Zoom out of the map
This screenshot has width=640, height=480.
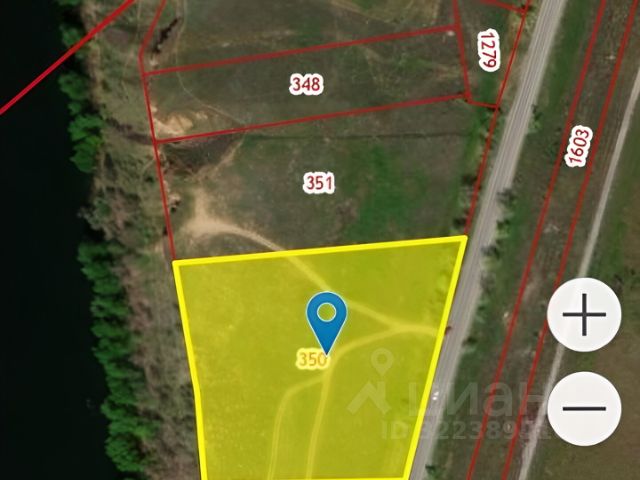[585, 408]
